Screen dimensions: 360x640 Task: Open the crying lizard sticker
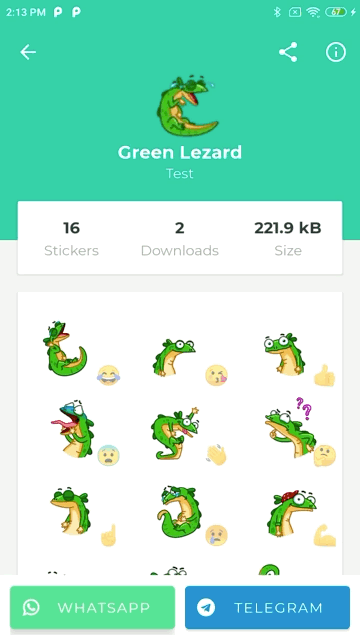pyautogui.click(x=190, y=514)
